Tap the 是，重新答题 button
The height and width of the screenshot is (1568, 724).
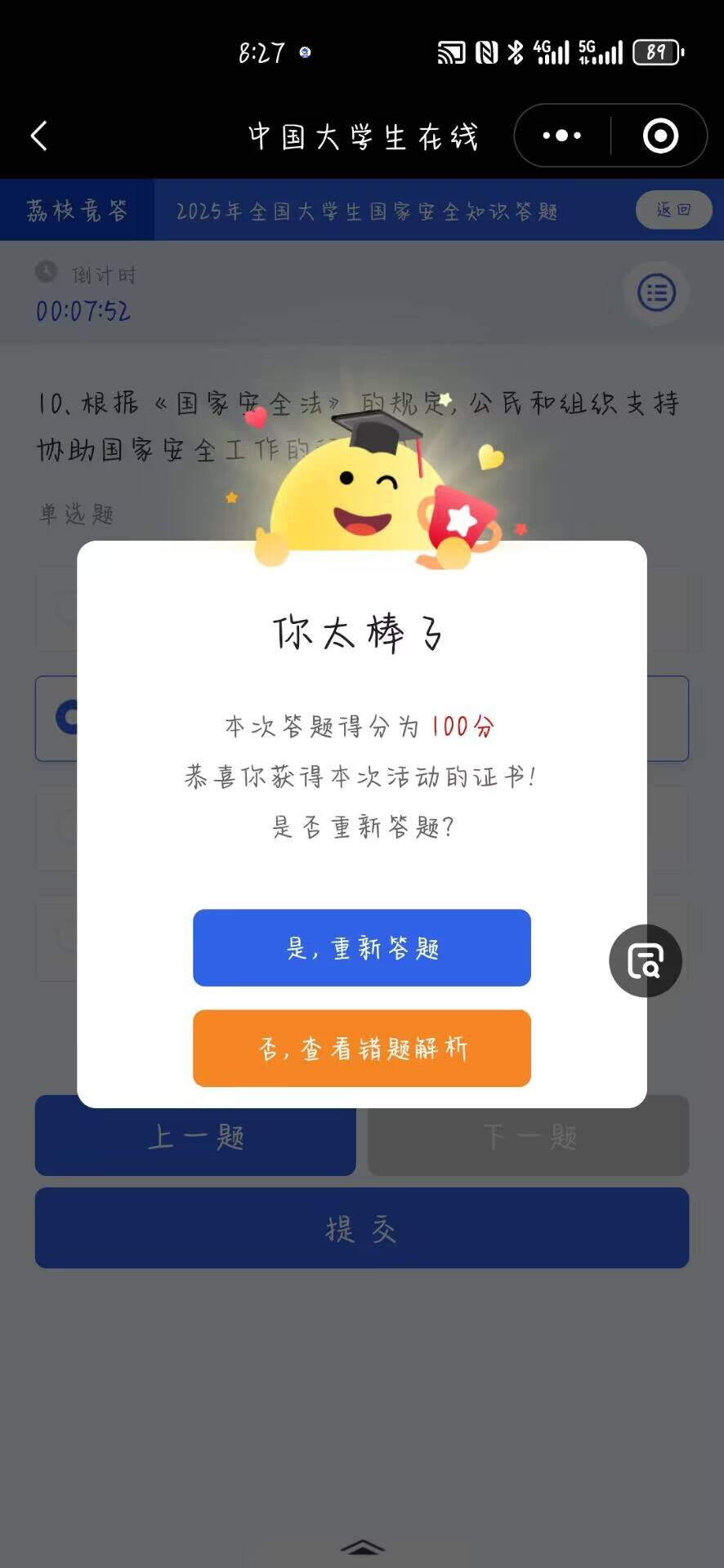tap(362, 947)
